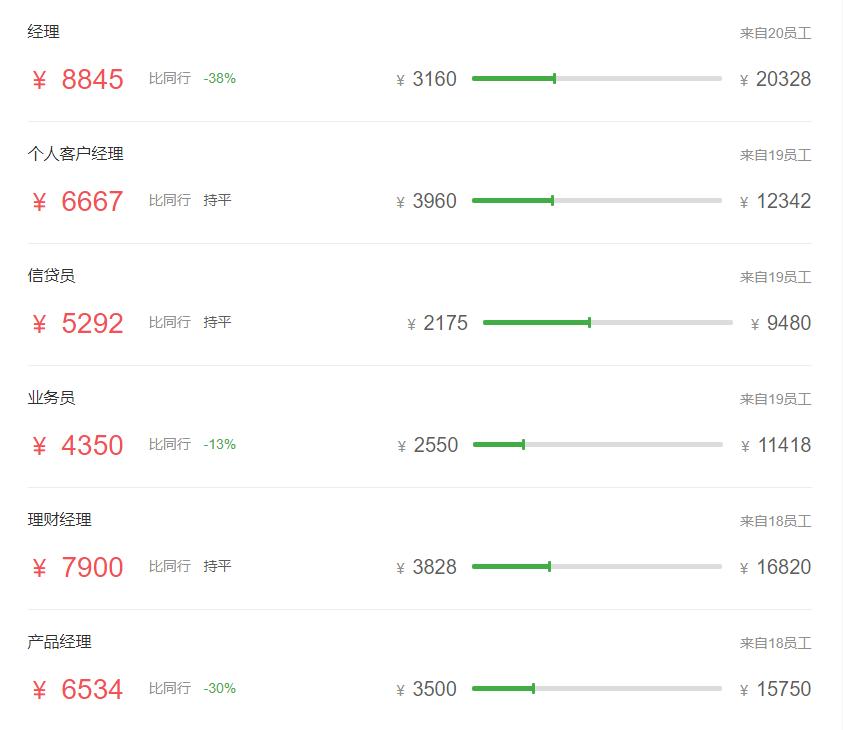The height and width of the screenshot is (730, 843).
Task: Select the 业务员 salary entry
Action: (51, 398)
